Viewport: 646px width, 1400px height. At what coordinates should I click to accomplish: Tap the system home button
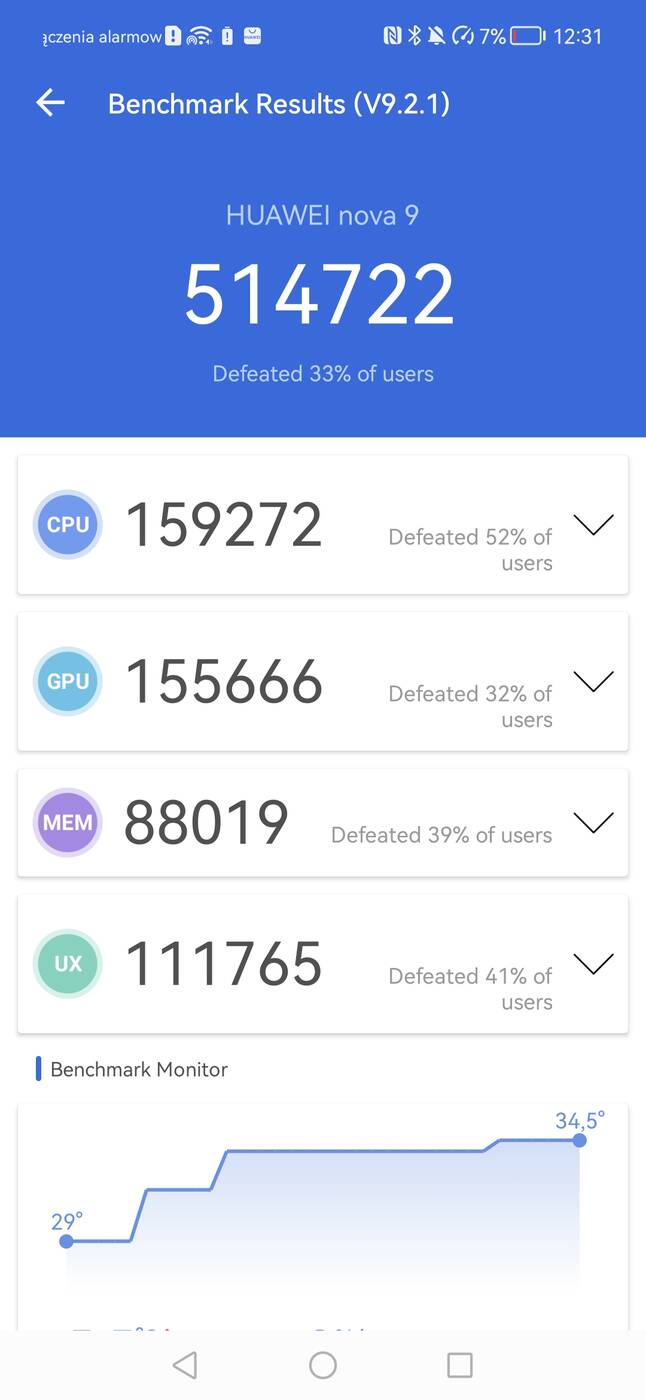pyautogui.click(x=323, y=1365)
